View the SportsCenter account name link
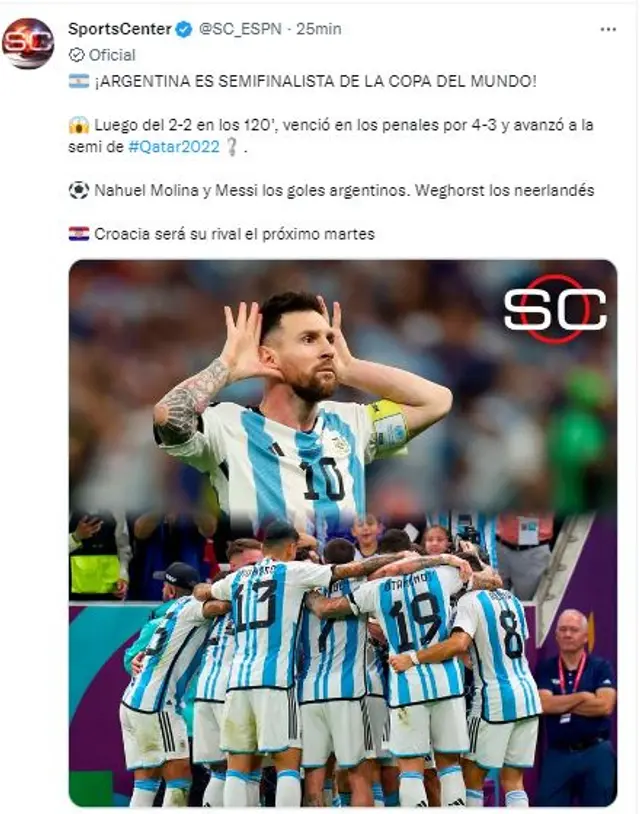Viewport: 640px width, 814px height. pyautogui.click(x=119, y=29)
